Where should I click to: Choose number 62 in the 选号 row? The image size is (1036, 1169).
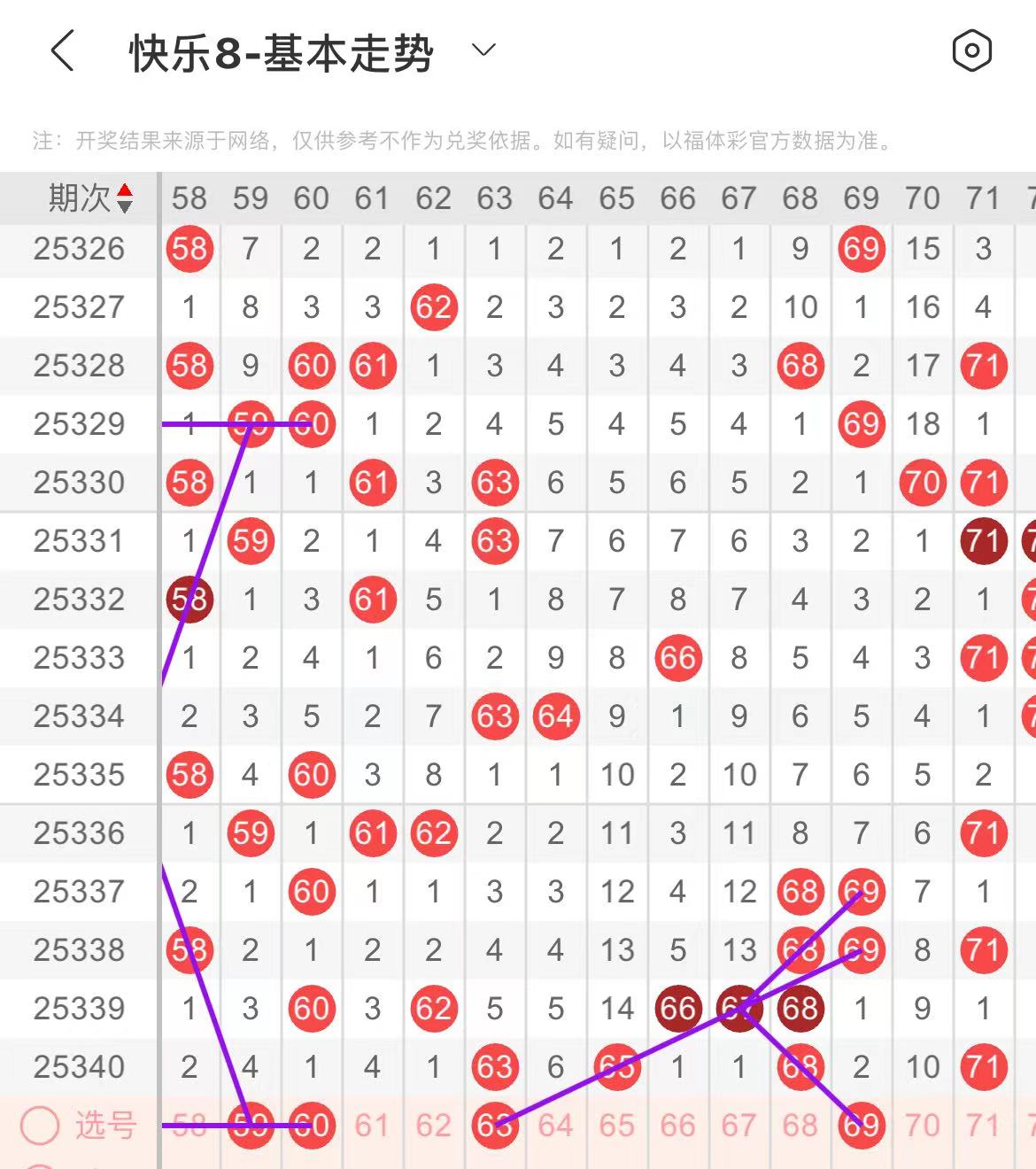point(434,1126)
